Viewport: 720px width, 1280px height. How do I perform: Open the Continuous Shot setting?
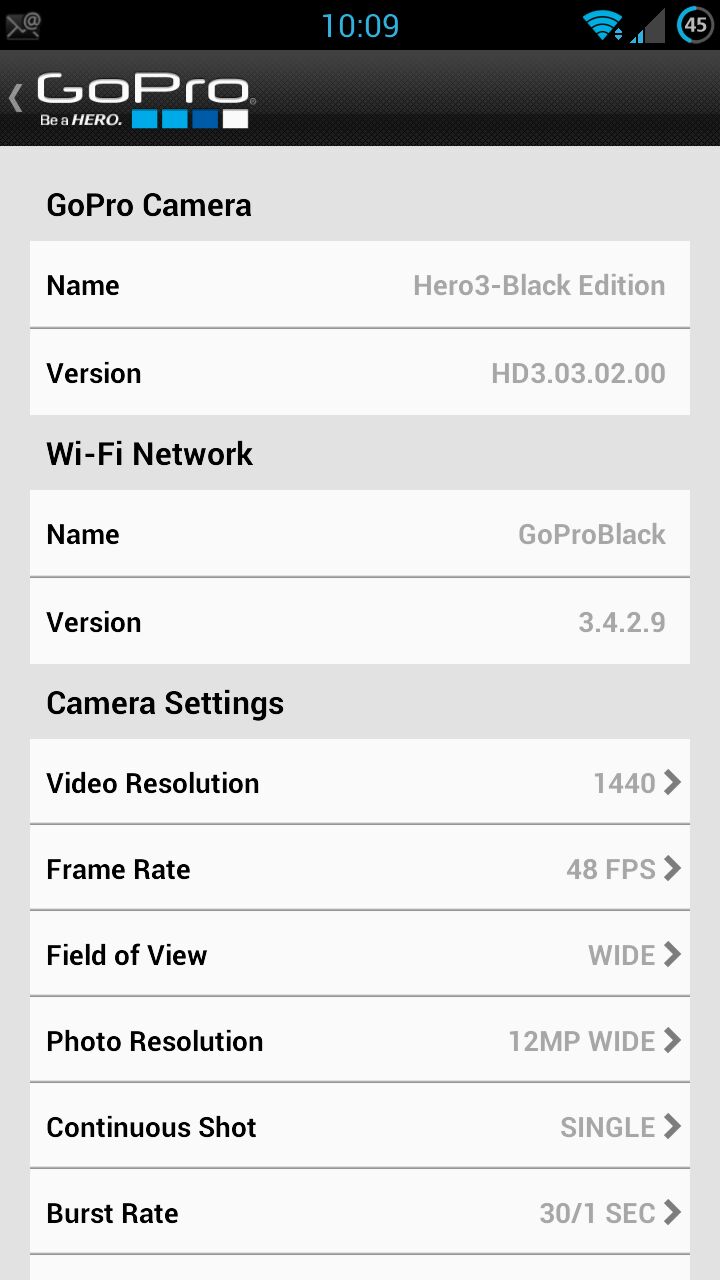point(360,1126)
